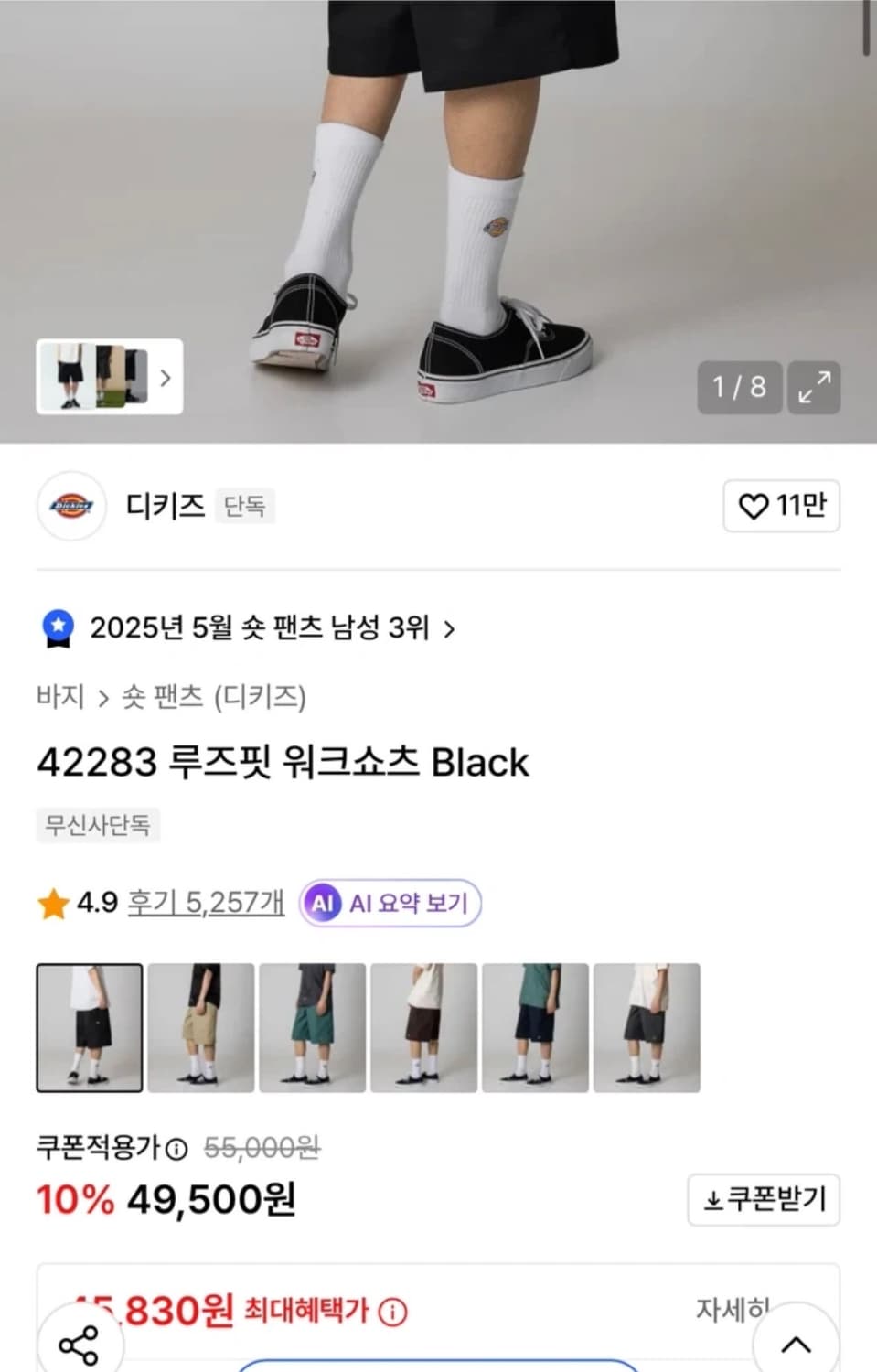Viewport: 877px width, 1372px height.
Task: Select the first black shorts color option
Action: (x=88, y=1025)
